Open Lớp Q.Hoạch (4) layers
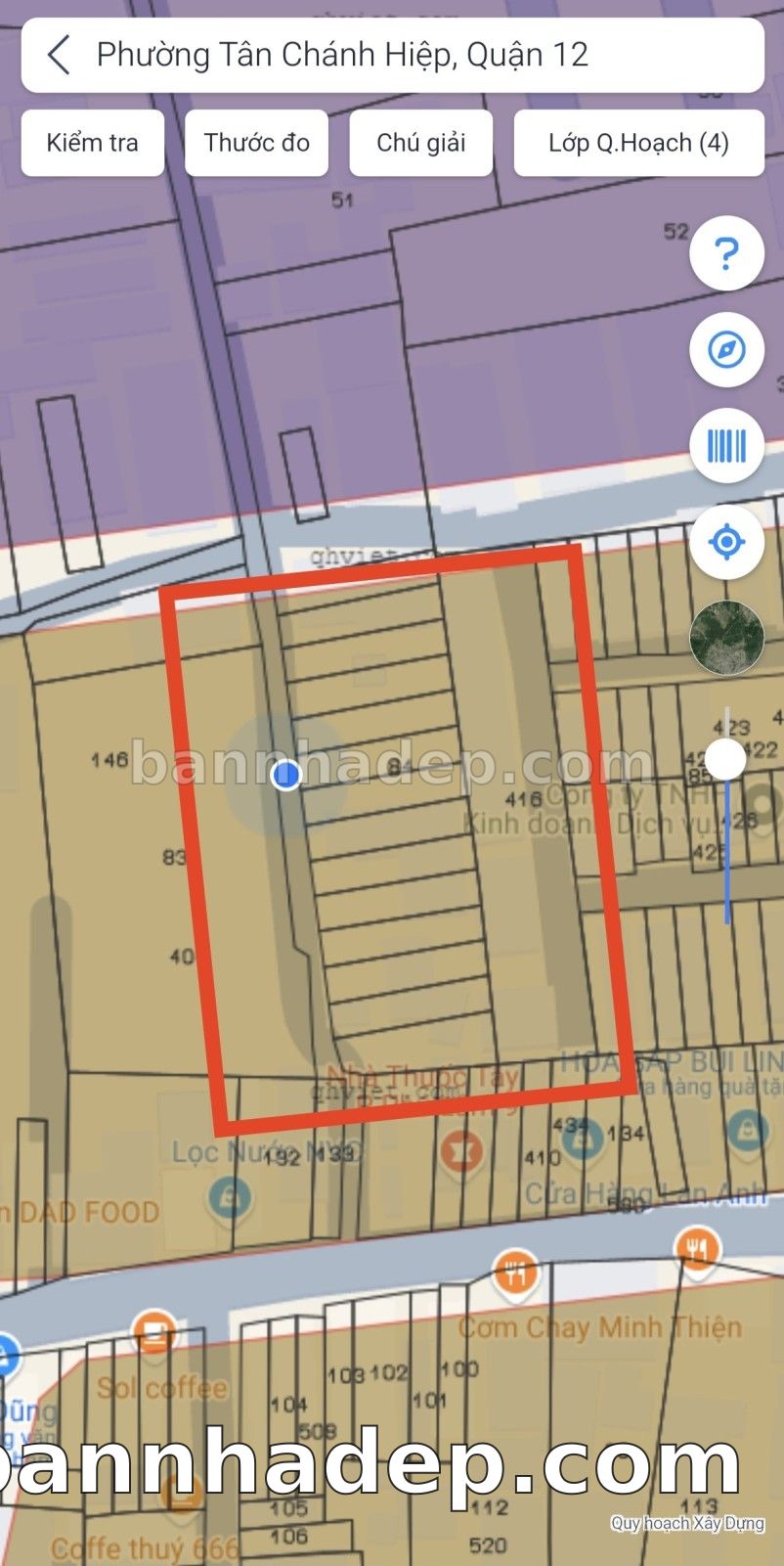 [638, 143]
